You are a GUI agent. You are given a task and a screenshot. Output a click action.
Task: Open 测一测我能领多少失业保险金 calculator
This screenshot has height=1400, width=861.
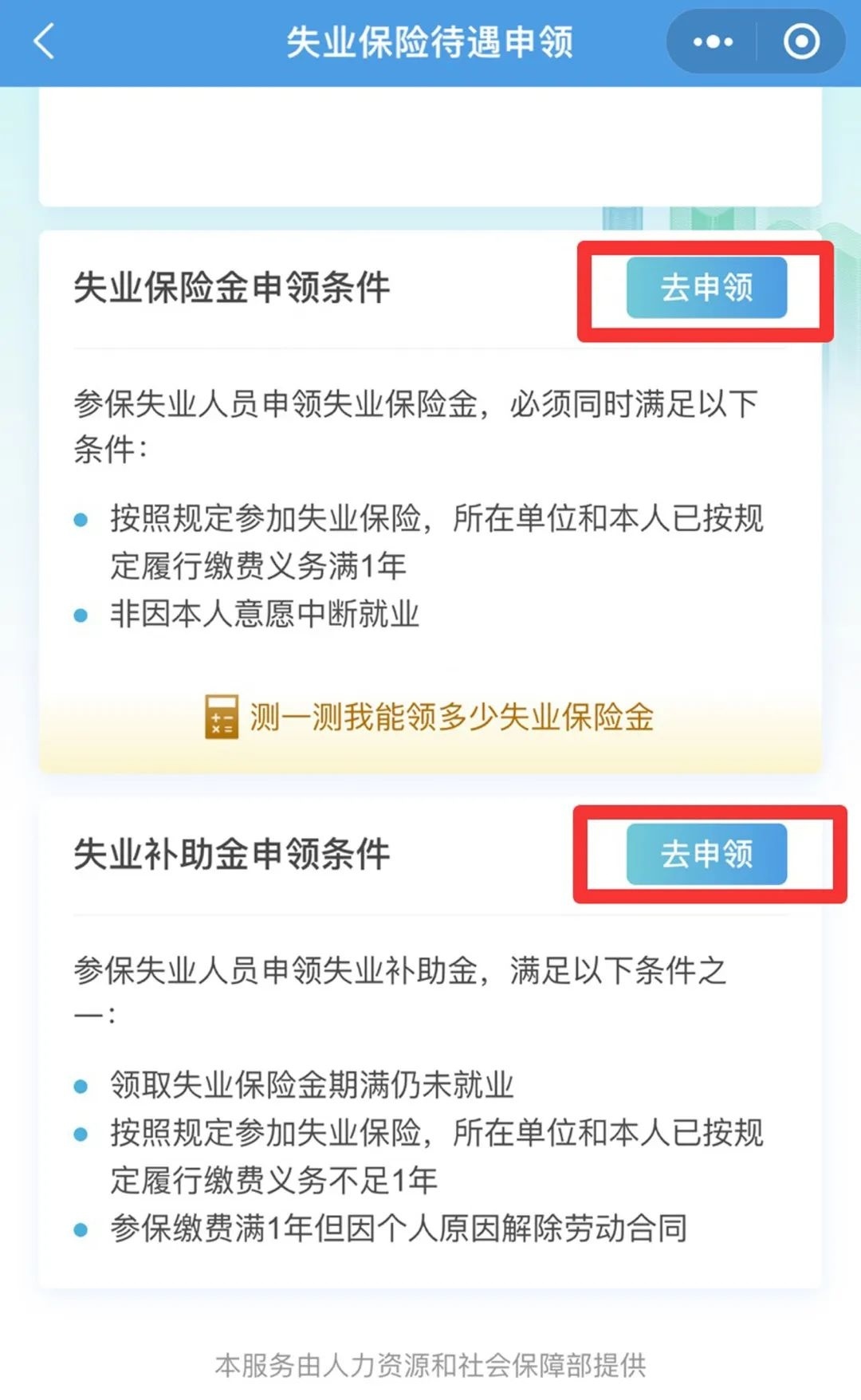pos(431,717)
